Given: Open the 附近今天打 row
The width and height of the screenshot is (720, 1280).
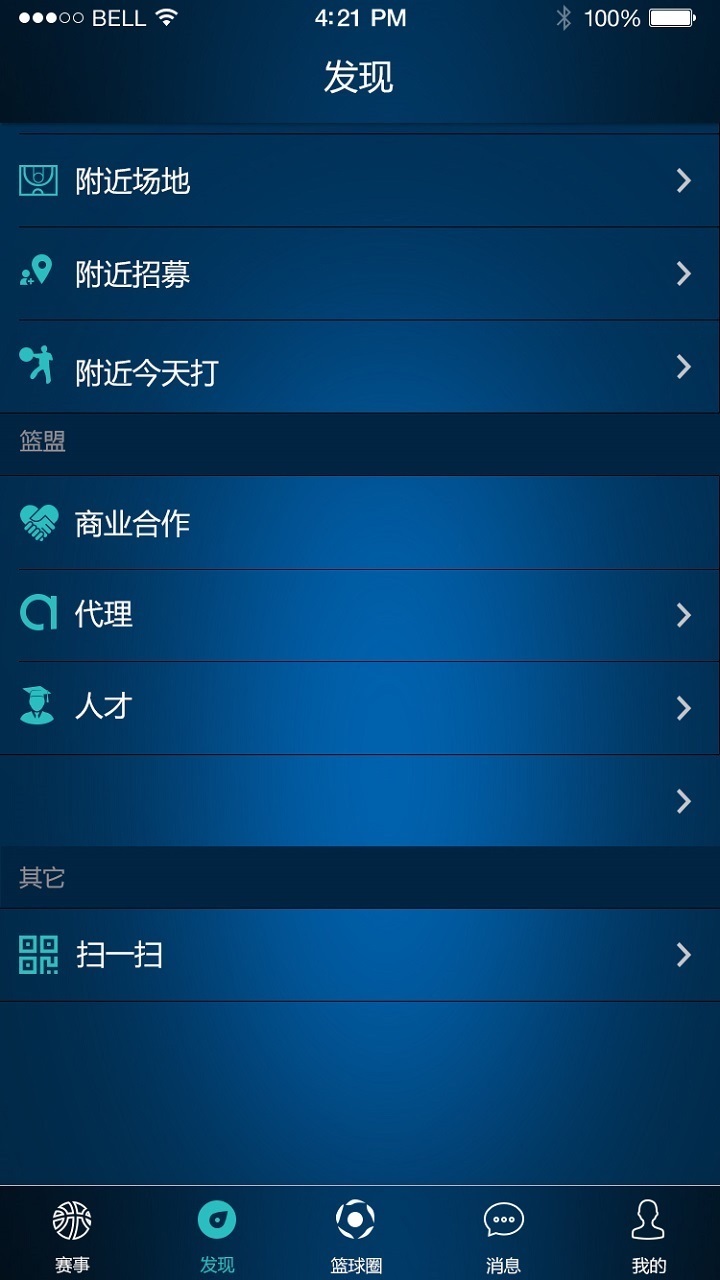Looking at the screenshot, I should pos(360,367).
